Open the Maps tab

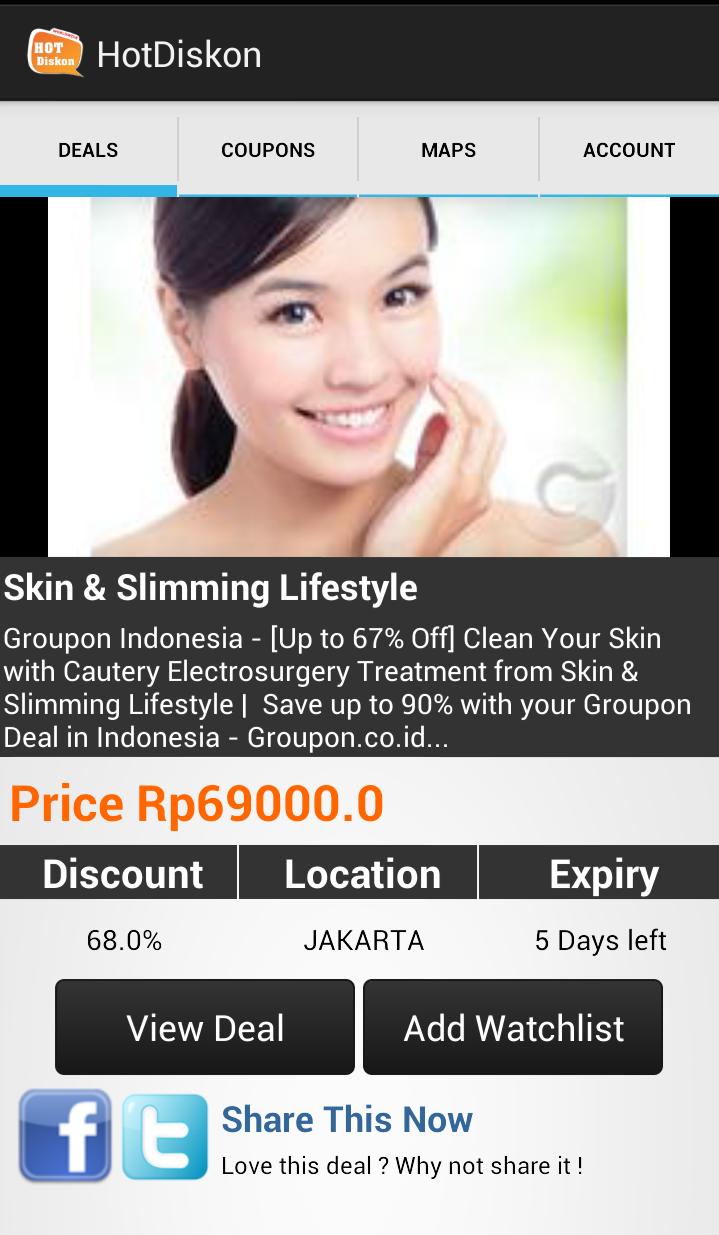[448, 151]
